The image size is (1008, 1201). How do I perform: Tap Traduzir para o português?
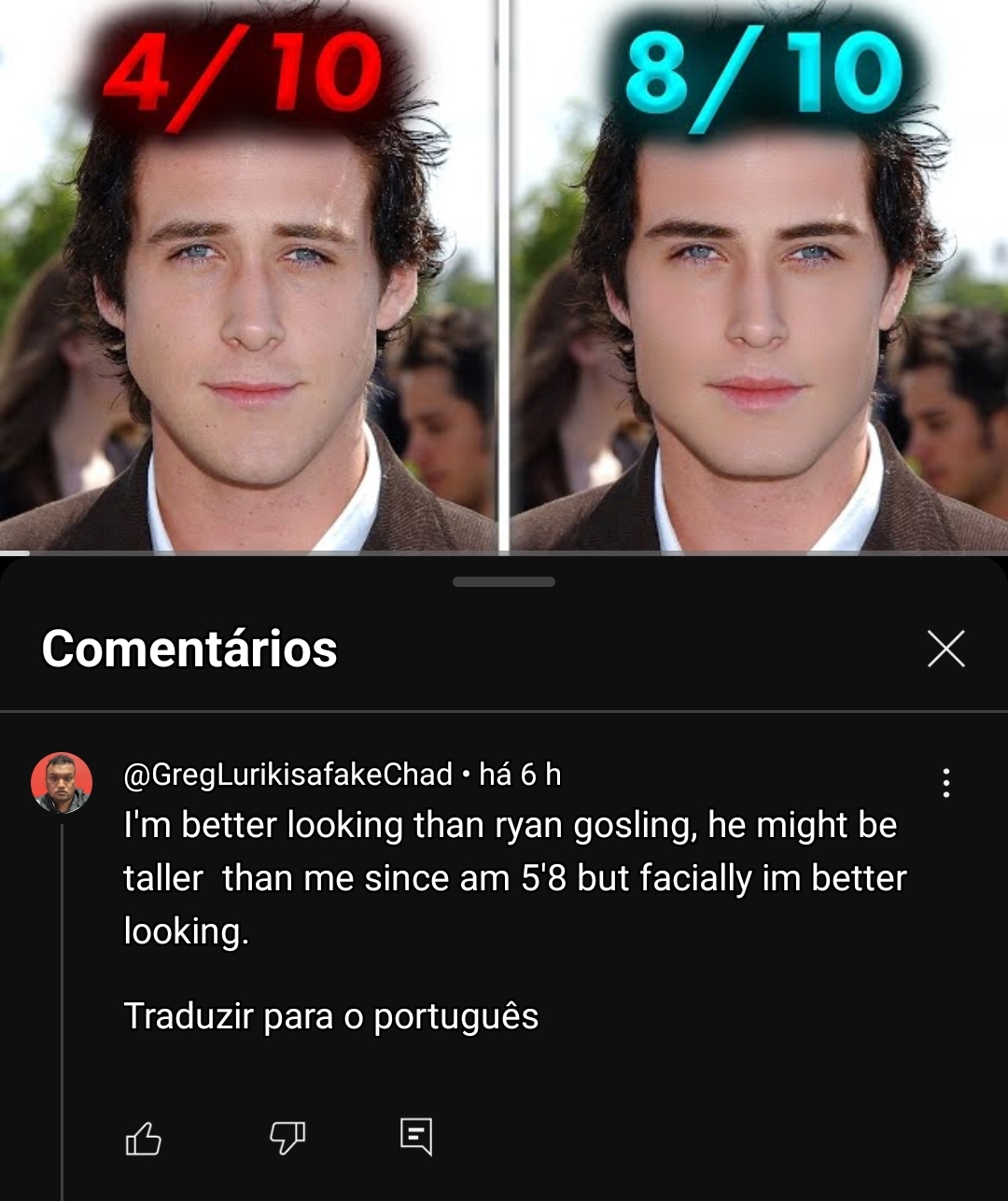pos(331,1016)
